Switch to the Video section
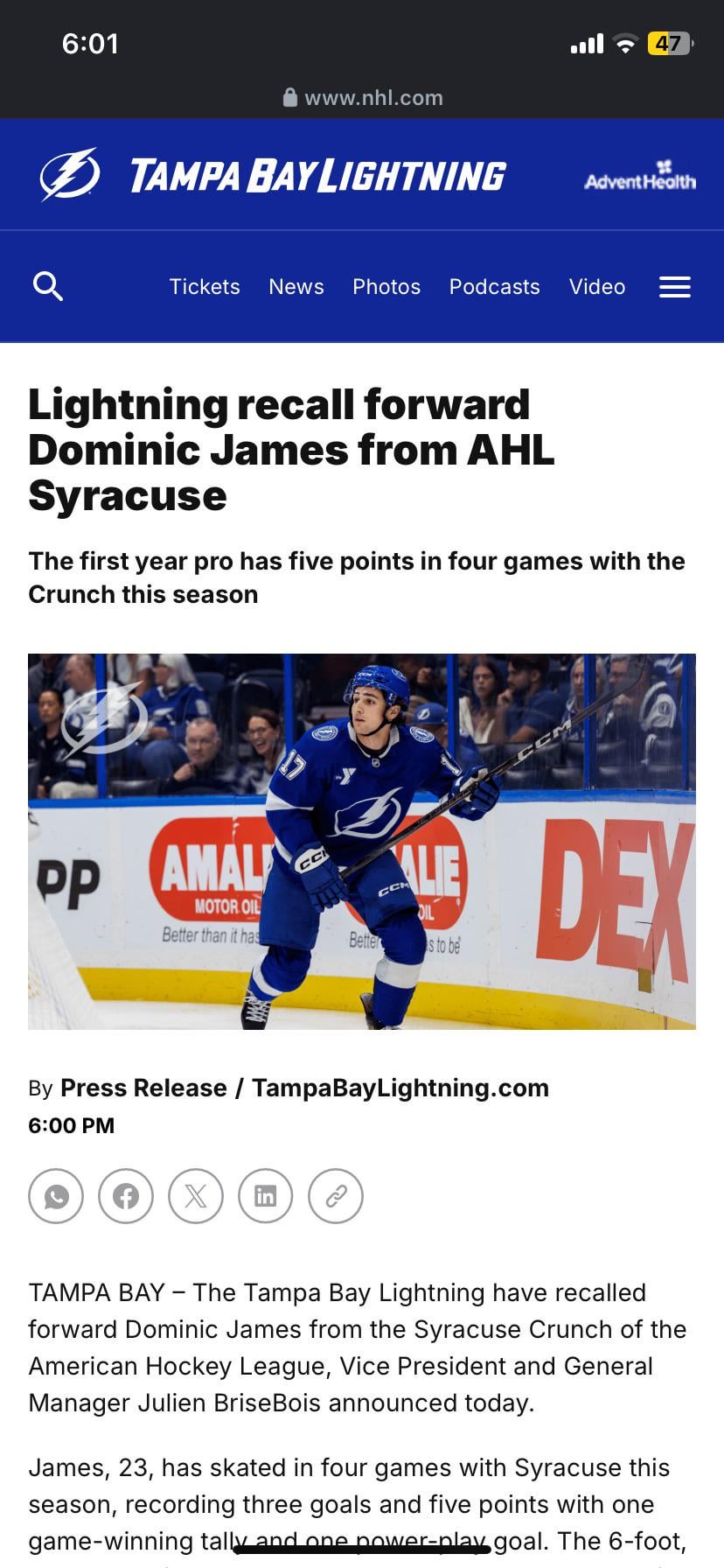 pos(597,286)
